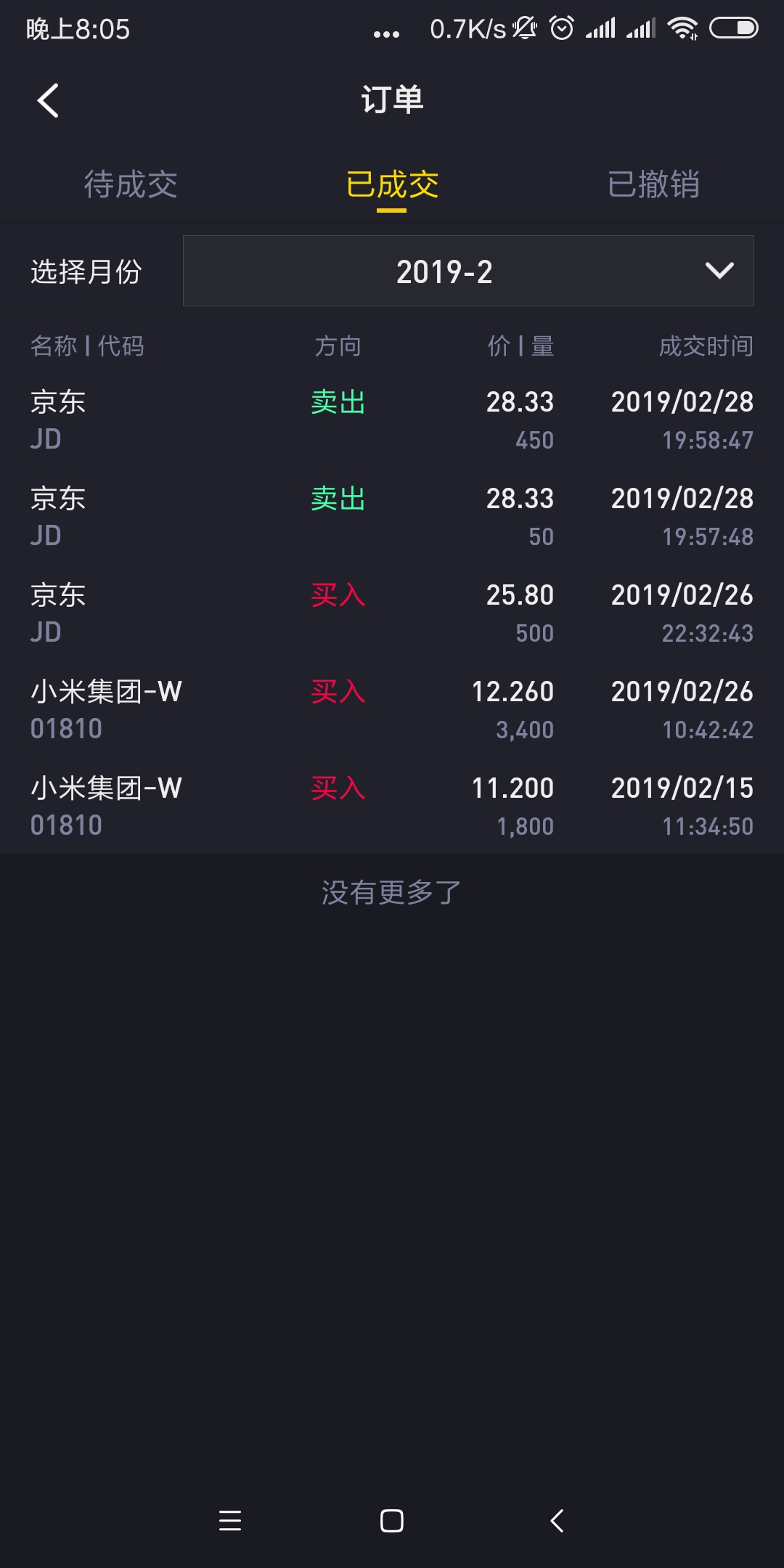Open the 小米集团-W buy order at 11.200
Image resolution: width=784 pixels, height=1568 pixels.
pyautogui.click(x=392, y=807)
